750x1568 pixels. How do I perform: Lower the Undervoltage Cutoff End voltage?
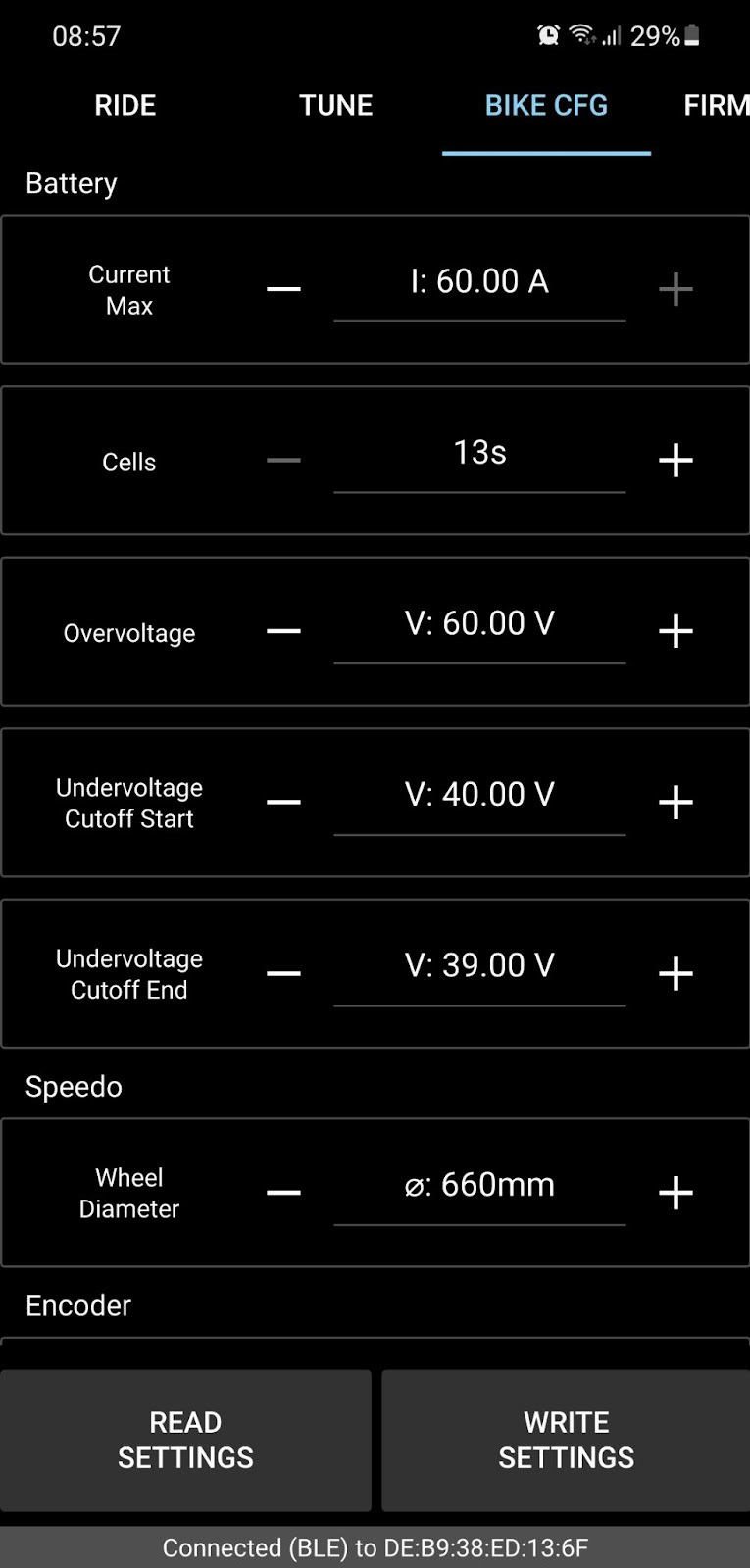pyautogui.click(x=283, y=973)
